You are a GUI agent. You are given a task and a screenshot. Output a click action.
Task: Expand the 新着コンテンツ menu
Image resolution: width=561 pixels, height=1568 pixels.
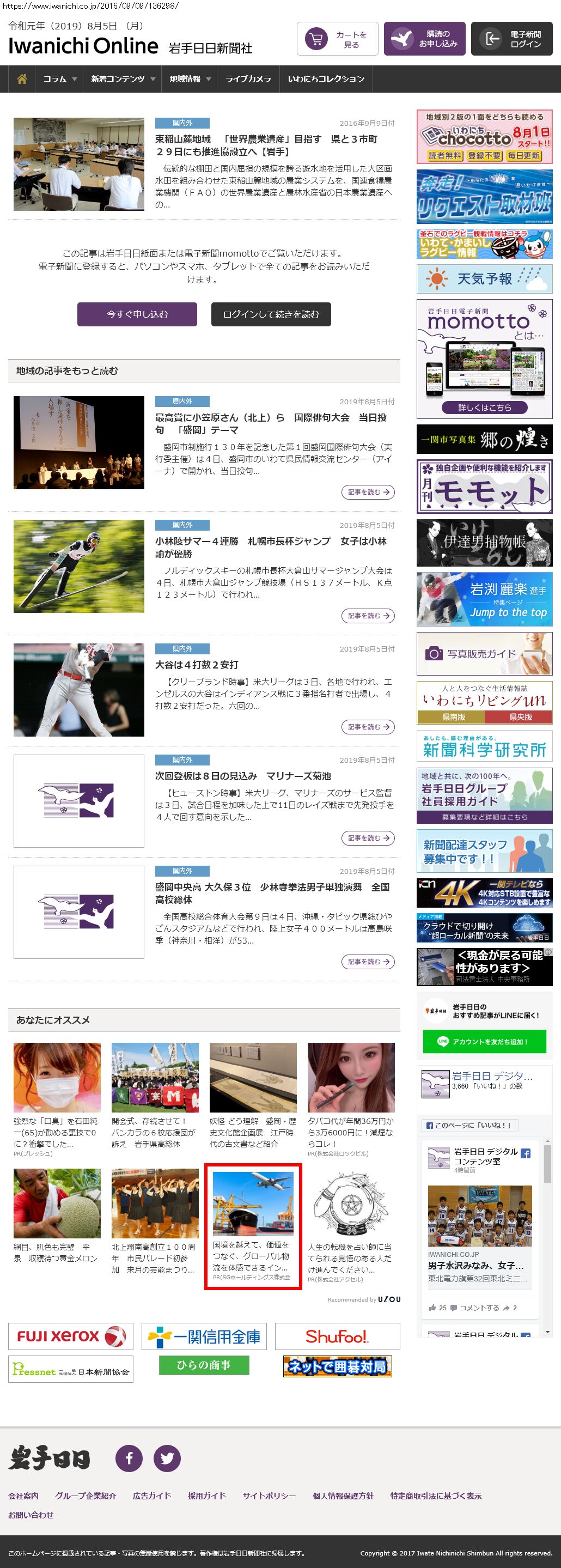[x=123, y=79]
